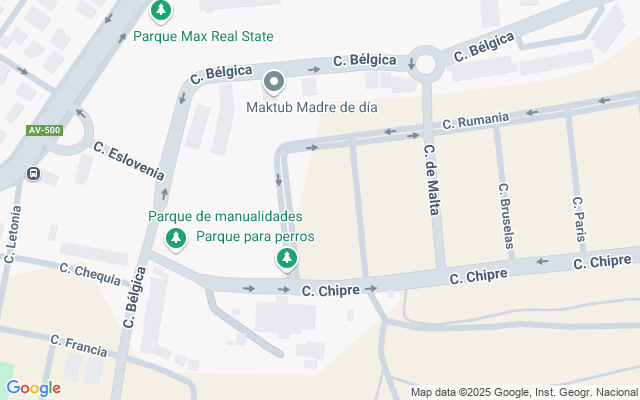640x400 pixels.
Task: Open the bus stop icon near AV-500
Action: point(33,174)
